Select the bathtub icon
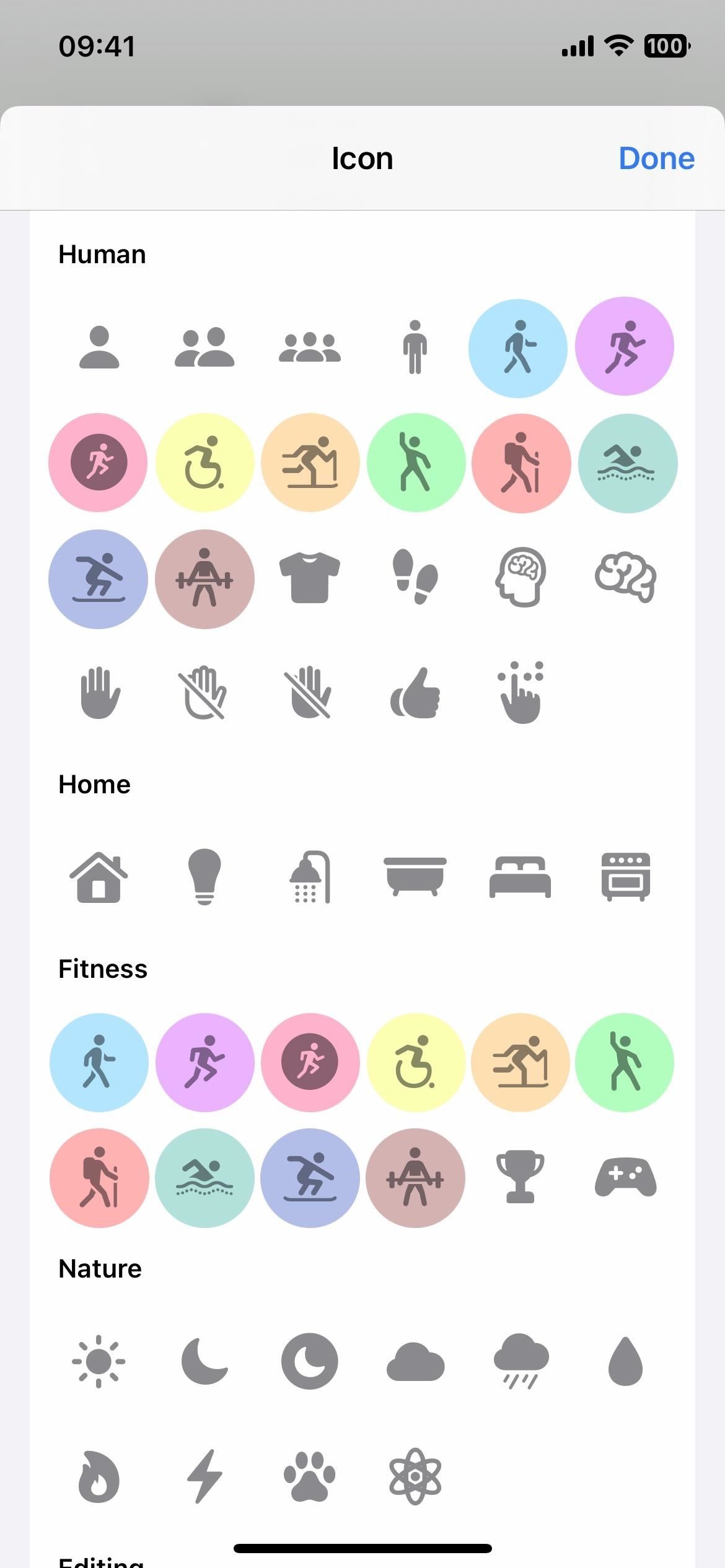The width and height of the screenshot is (725, 1568). coord(415,877)
